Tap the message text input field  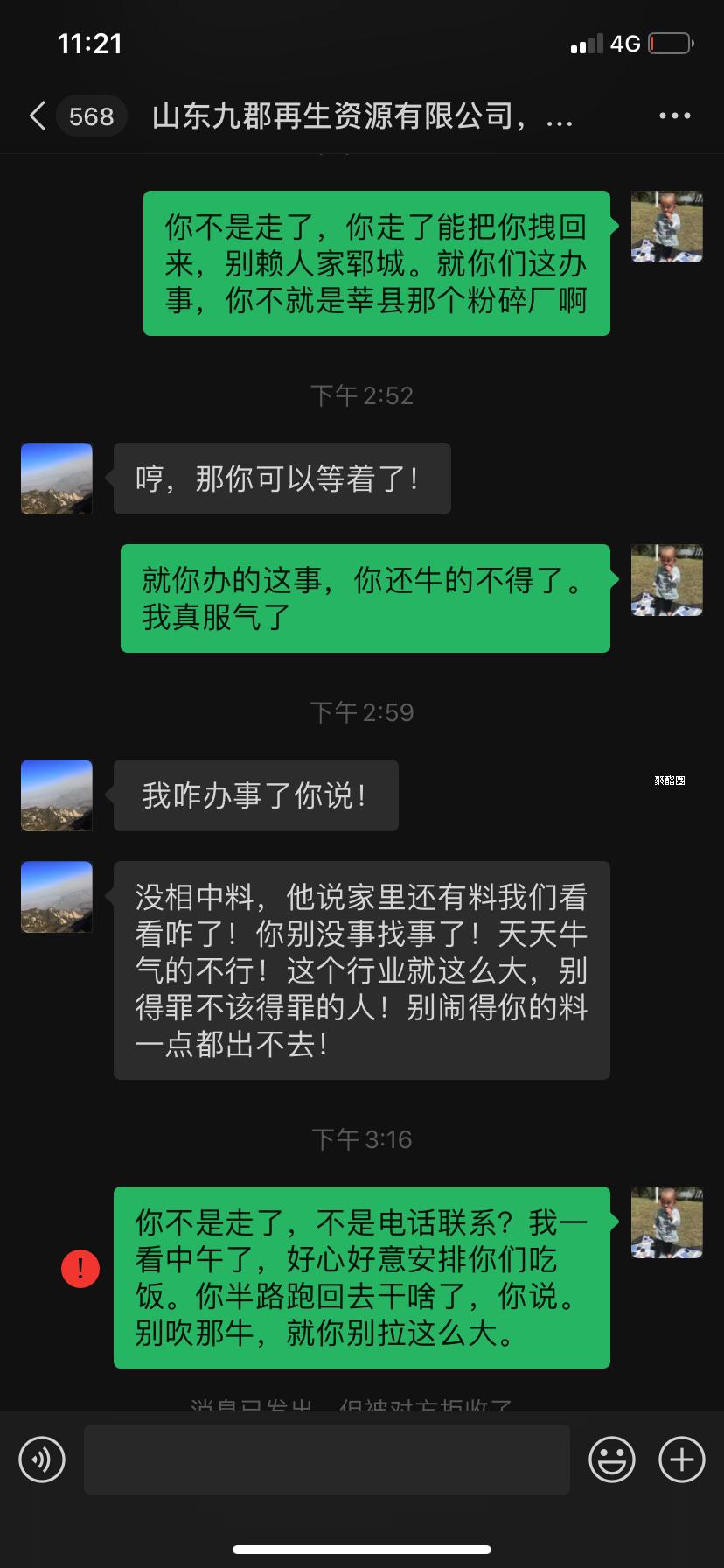click(x=326, y=1459)
